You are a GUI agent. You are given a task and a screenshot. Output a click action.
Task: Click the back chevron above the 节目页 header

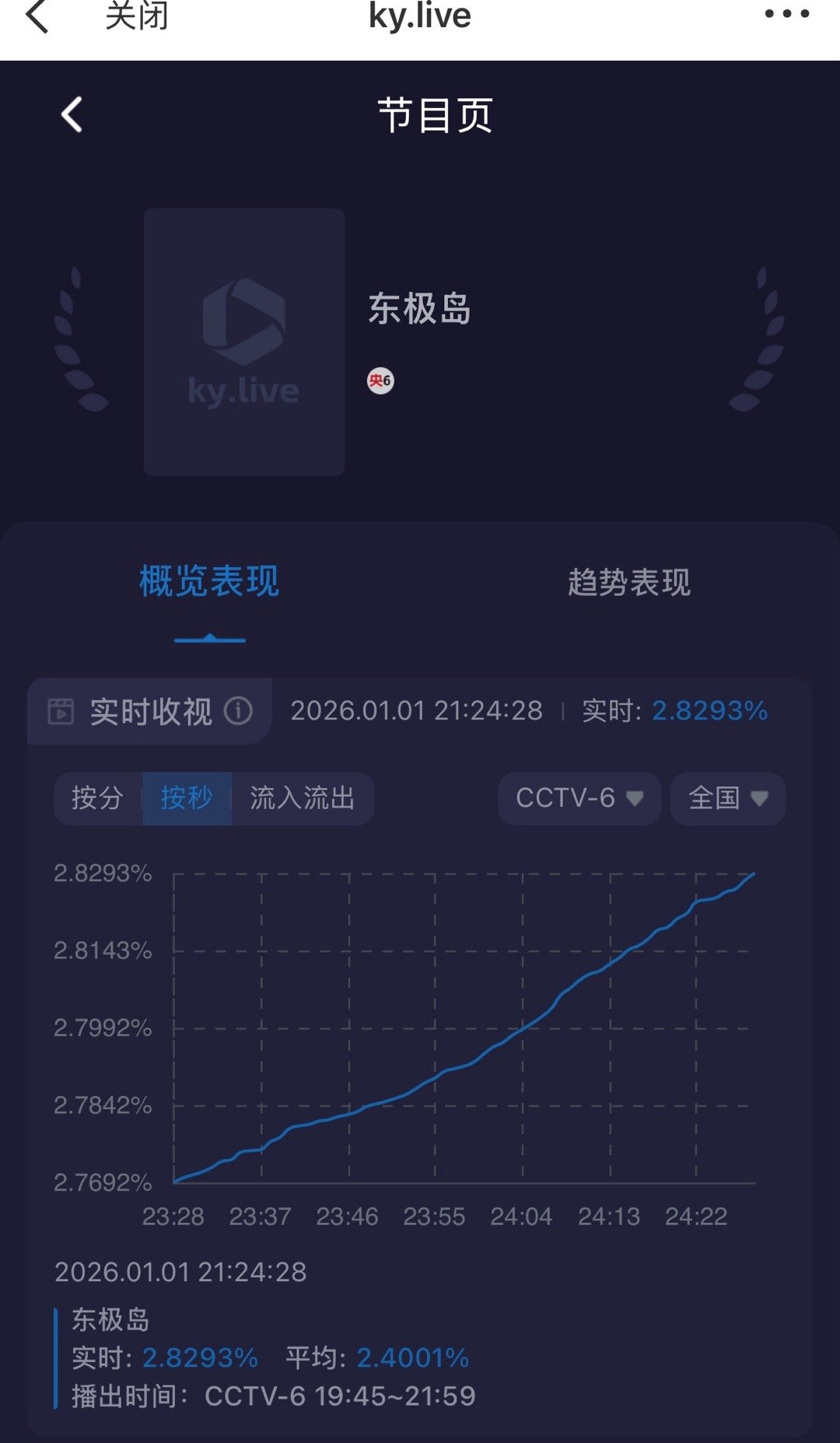(72, 115)
